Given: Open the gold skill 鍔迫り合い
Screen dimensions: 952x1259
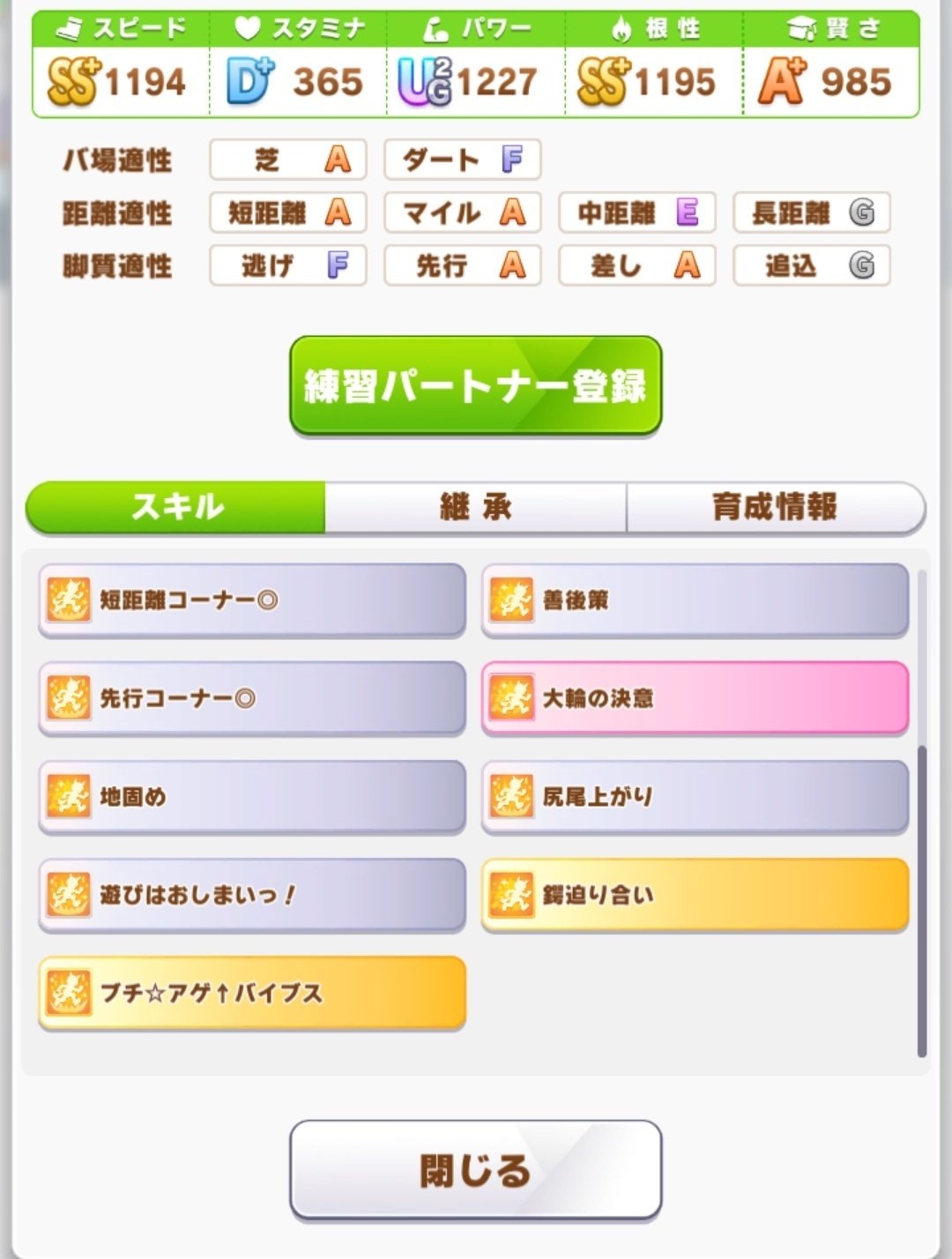Looking at the screenshot, I should point(695,895).
